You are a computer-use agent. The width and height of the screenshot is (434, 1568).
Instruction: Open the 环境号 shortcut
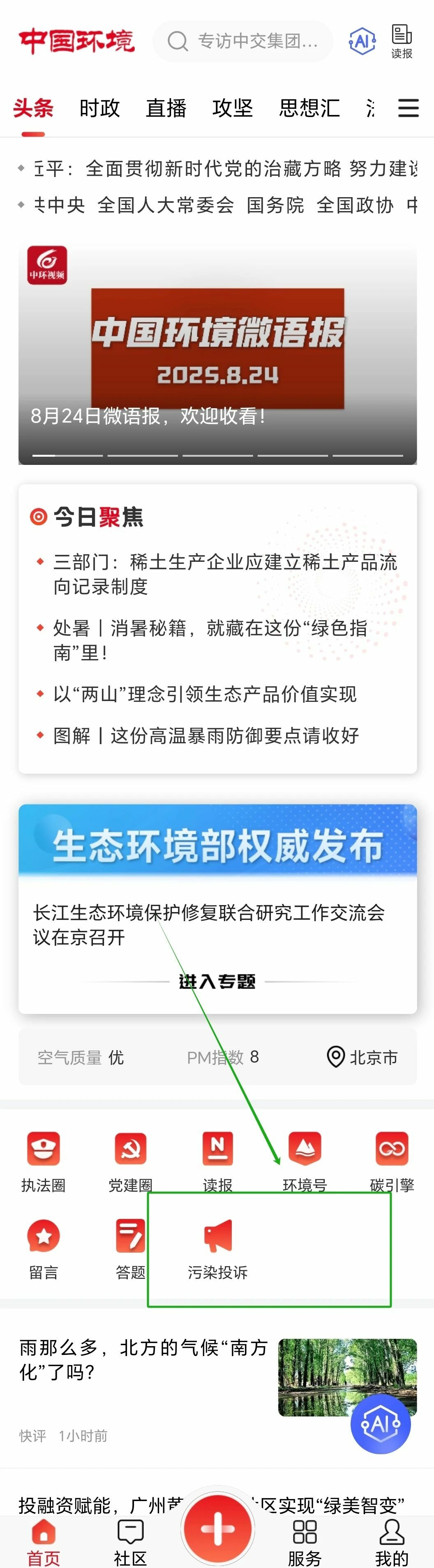point(304,1159)
